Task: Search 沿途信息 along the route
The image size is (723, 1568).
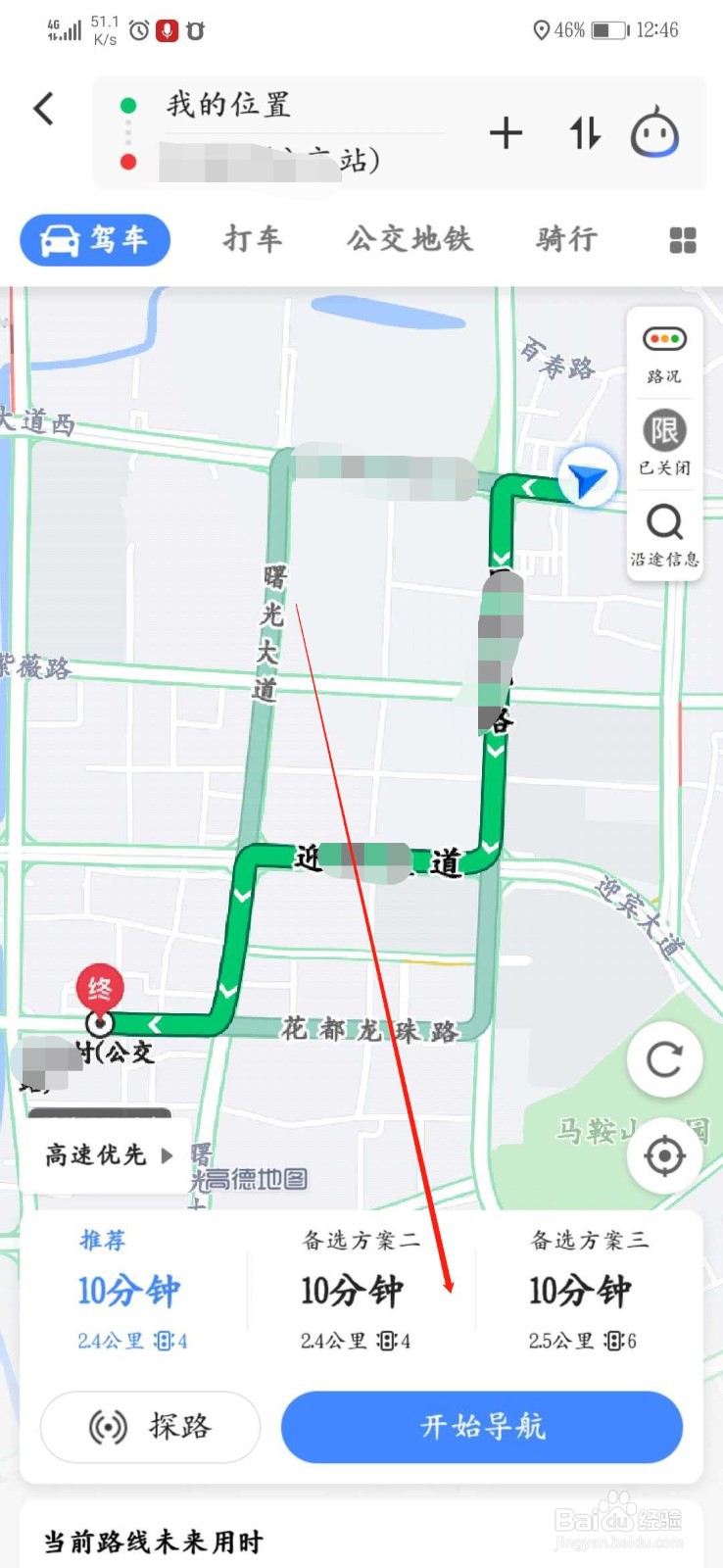Action: [x=664, y=534]
